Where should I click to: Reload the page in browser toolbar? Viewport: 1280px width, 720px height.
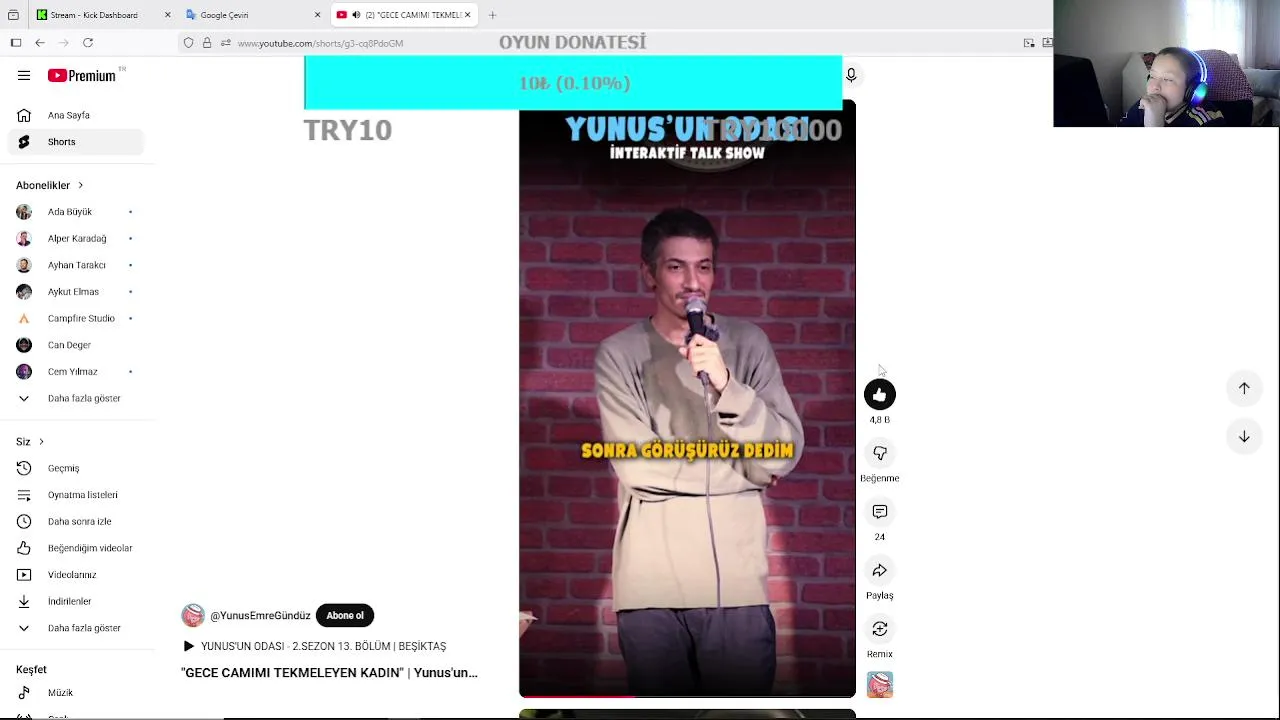pos(88,43)
